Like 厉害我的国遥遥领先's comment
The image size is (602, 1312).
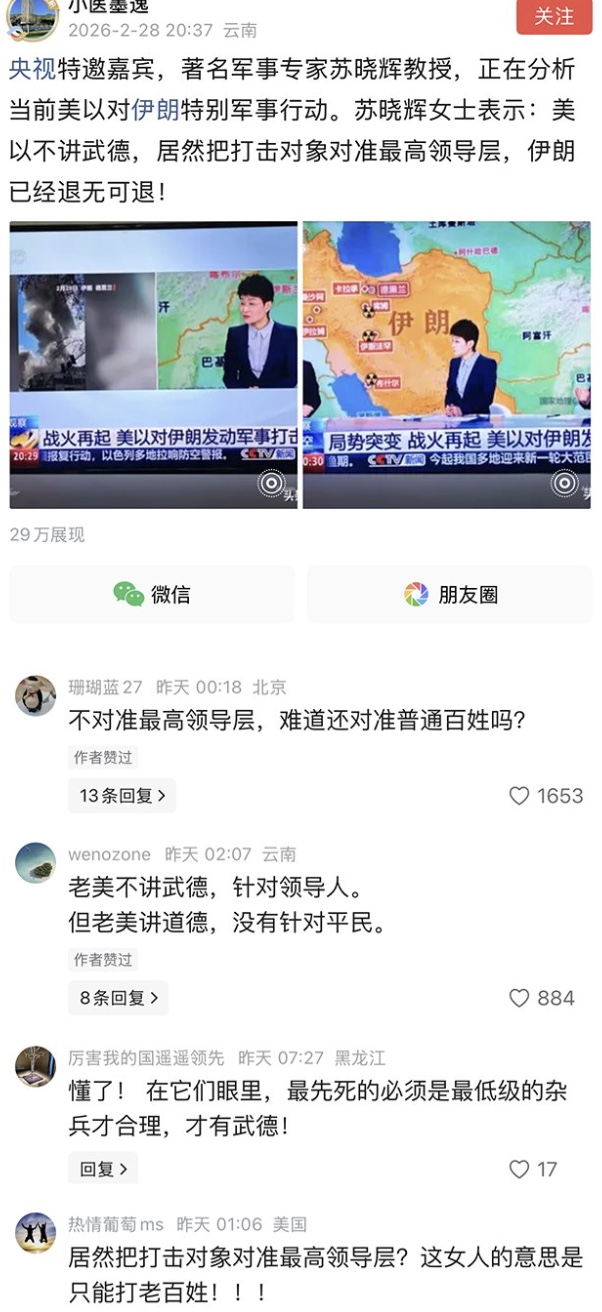[x=519, y=1169]
